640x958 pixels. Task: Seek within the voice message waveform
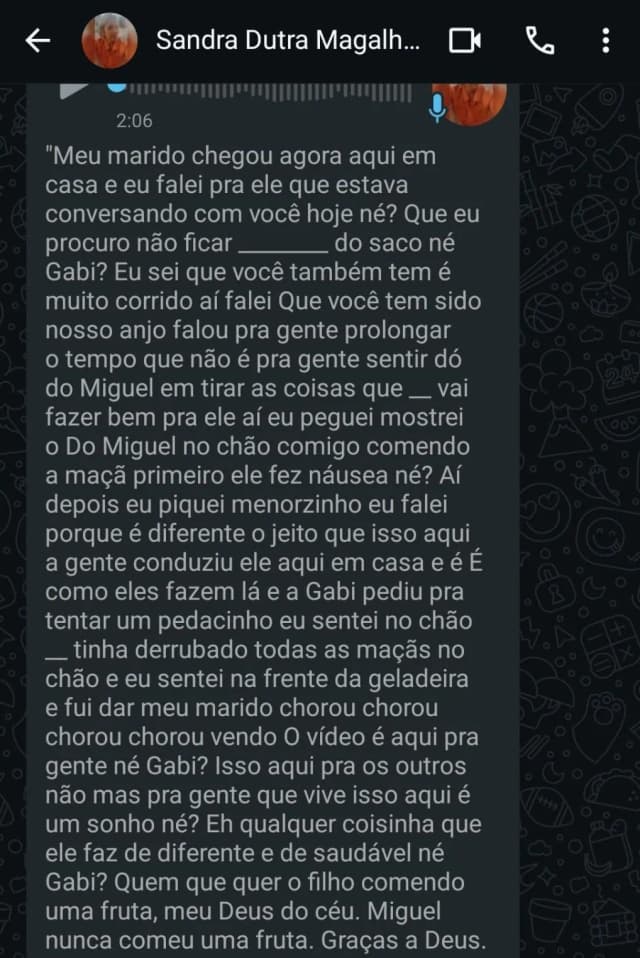tap(270, 92)
